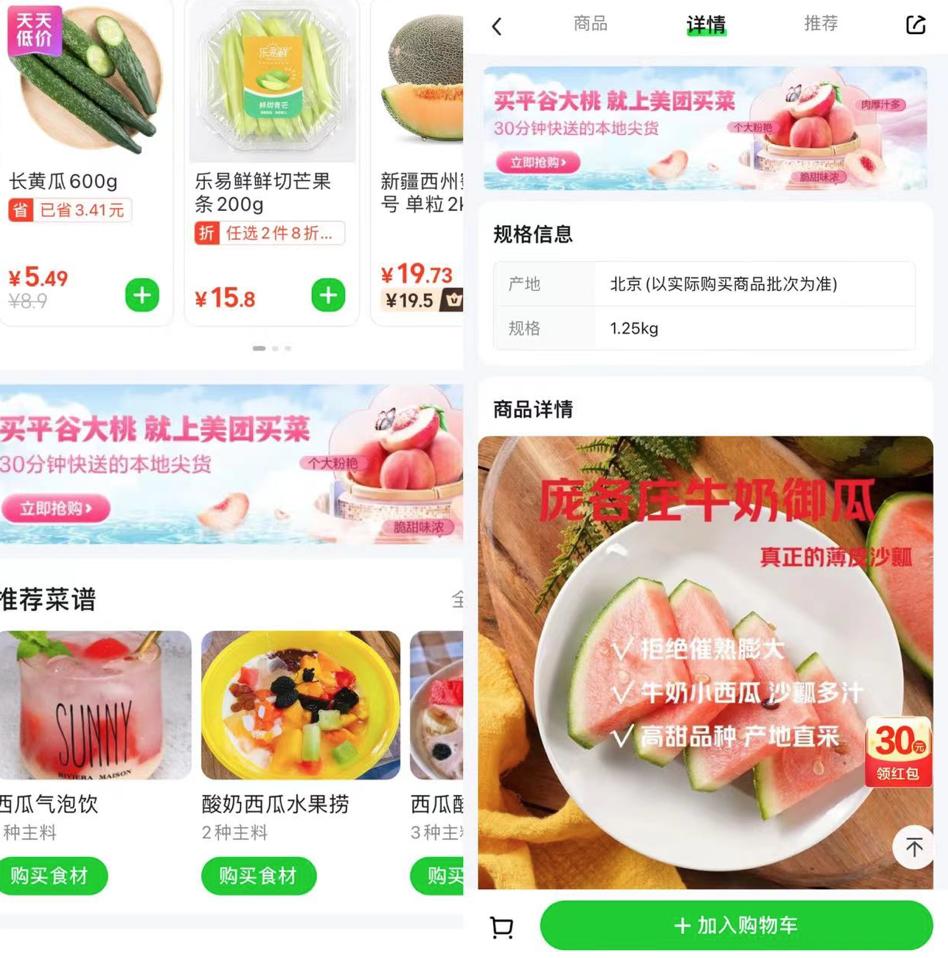Tap 加入购物车 button
The height and width of the screenshot is (958, 948).
736,925
